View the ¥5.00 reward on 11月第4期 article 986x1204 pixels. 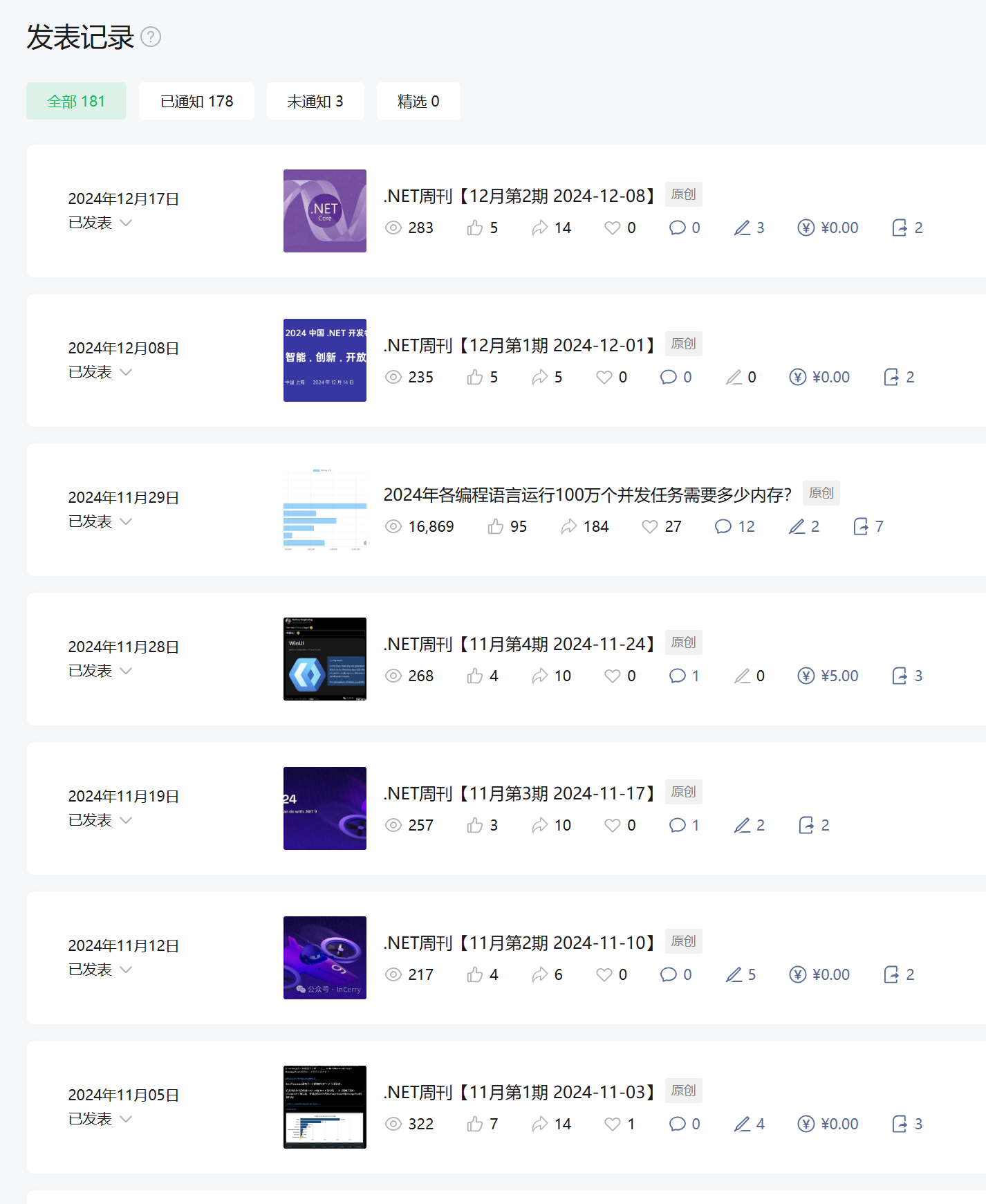[x=828, y=676]
